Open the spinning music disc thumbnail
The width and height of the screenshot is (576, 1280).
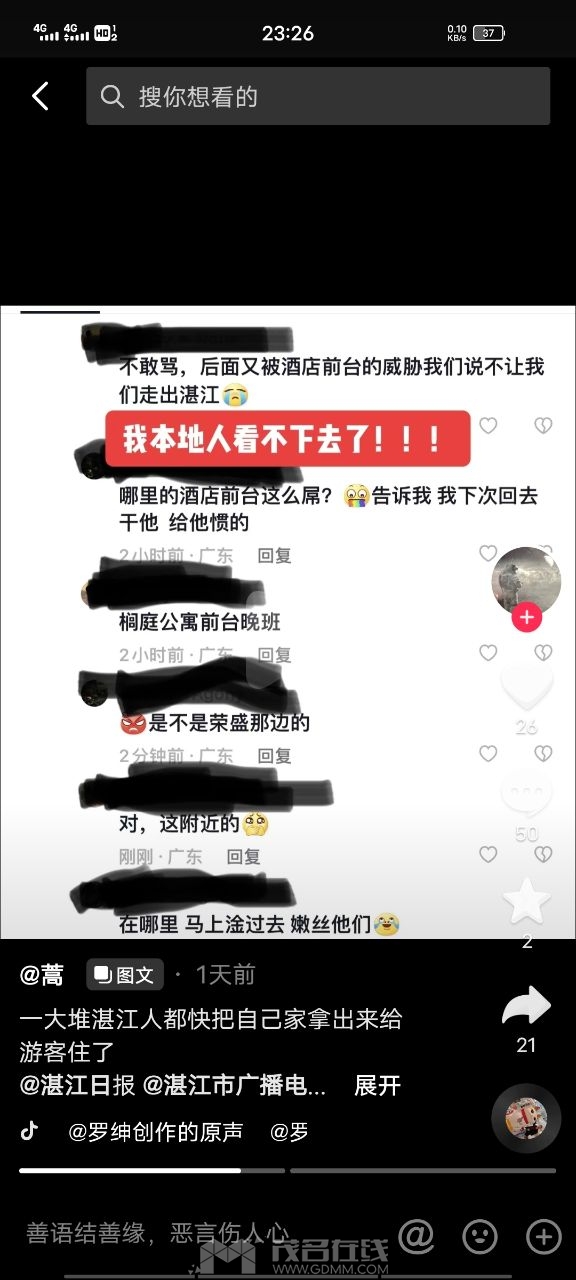pos(526,1118)
